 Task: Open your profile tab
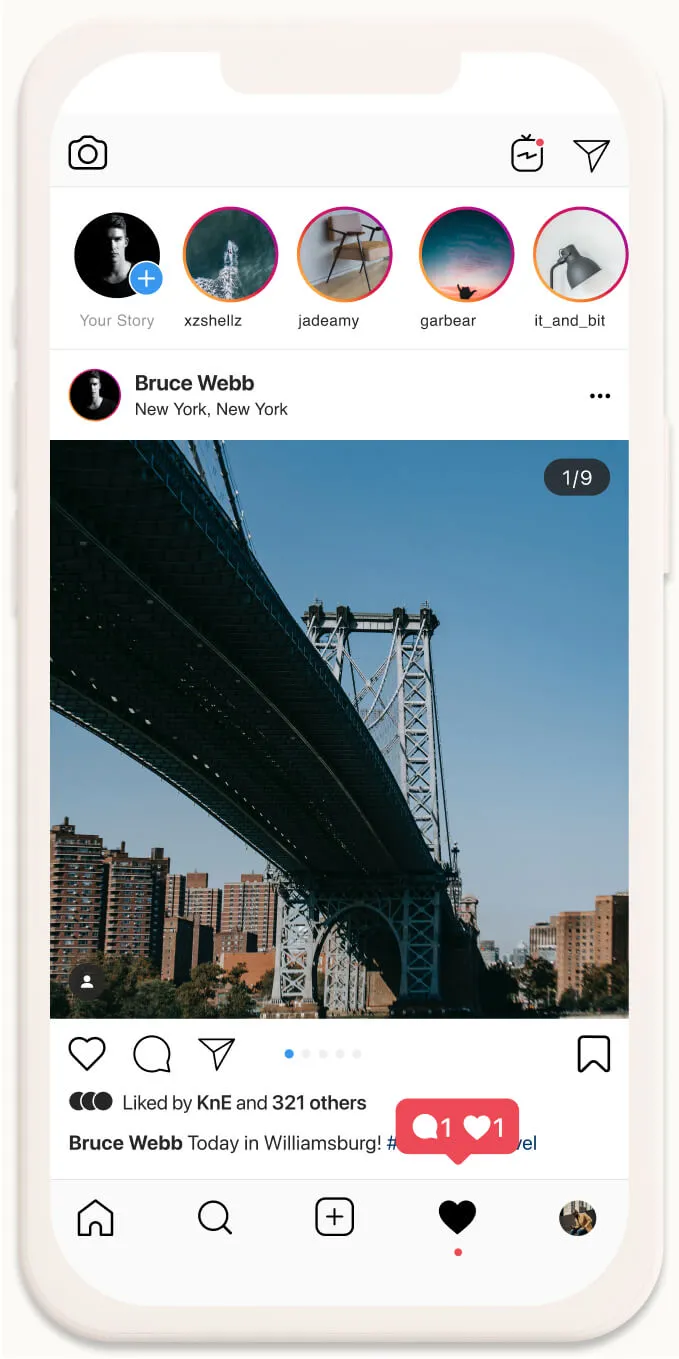click(577, 1218)
